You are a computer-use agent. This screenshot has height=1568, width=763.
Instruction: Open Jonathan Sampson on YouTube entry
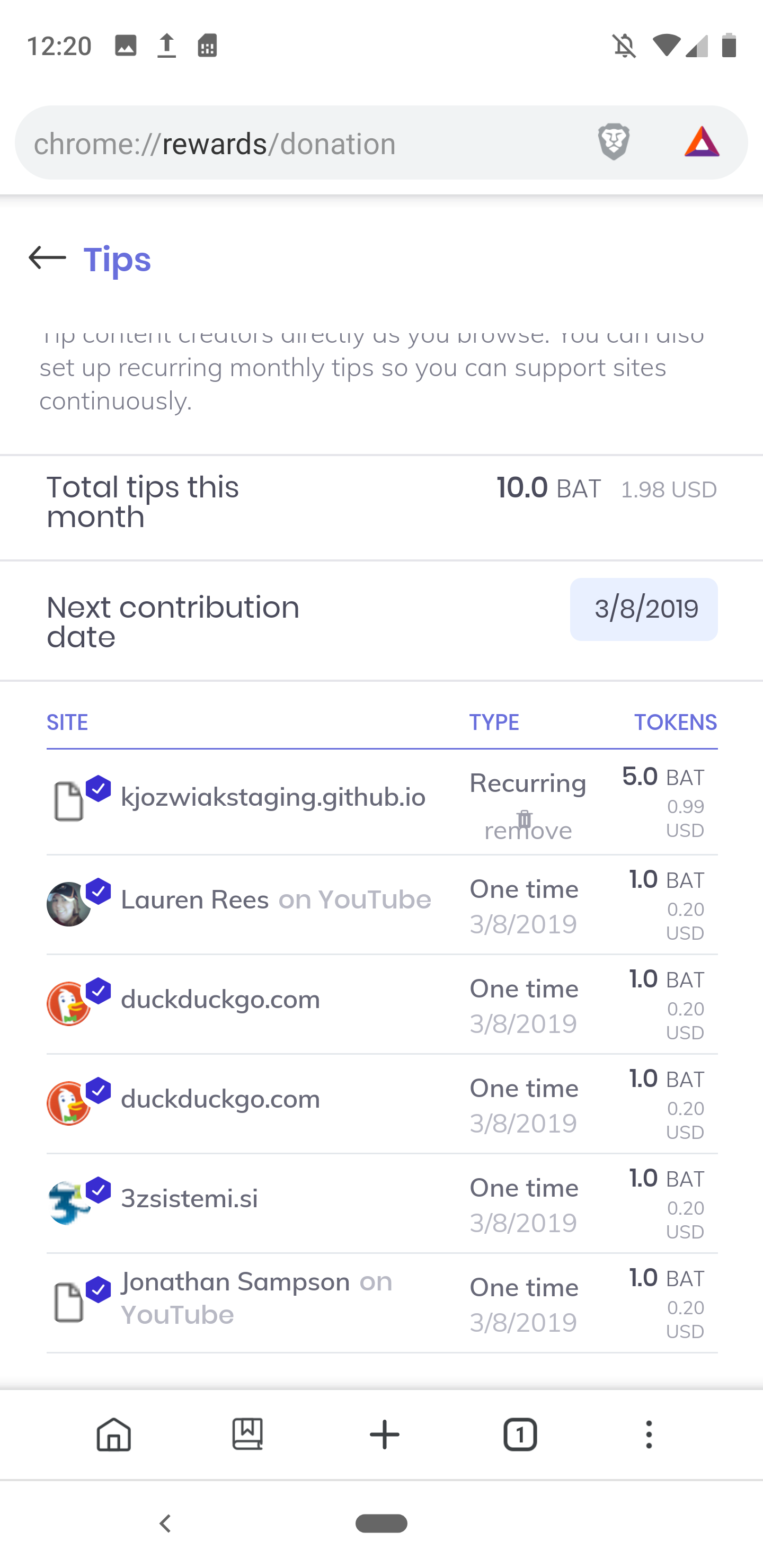(256, 1298)
